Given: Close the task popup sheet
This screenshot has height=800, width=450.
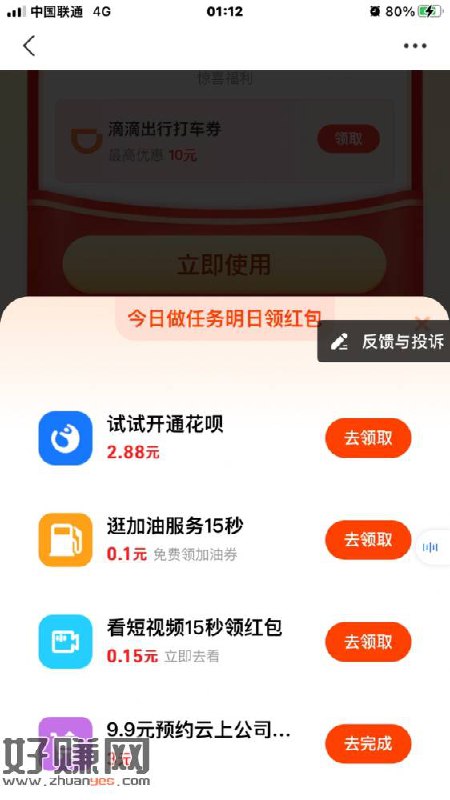Looking at the screenshot, I should pos(423,322).
